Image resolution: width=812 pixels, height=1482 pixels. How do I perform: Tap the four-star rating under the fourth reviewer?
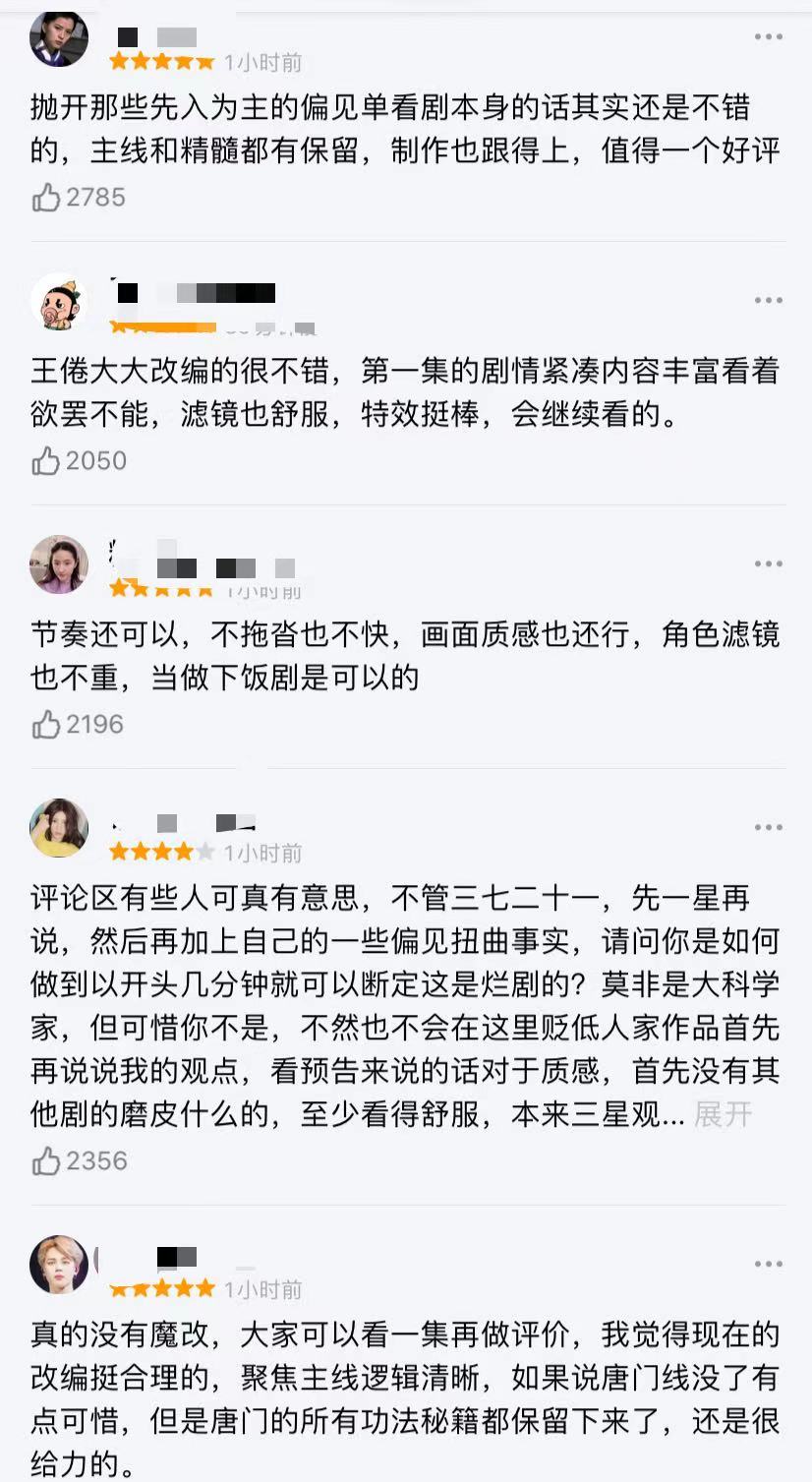click(157, 854)
